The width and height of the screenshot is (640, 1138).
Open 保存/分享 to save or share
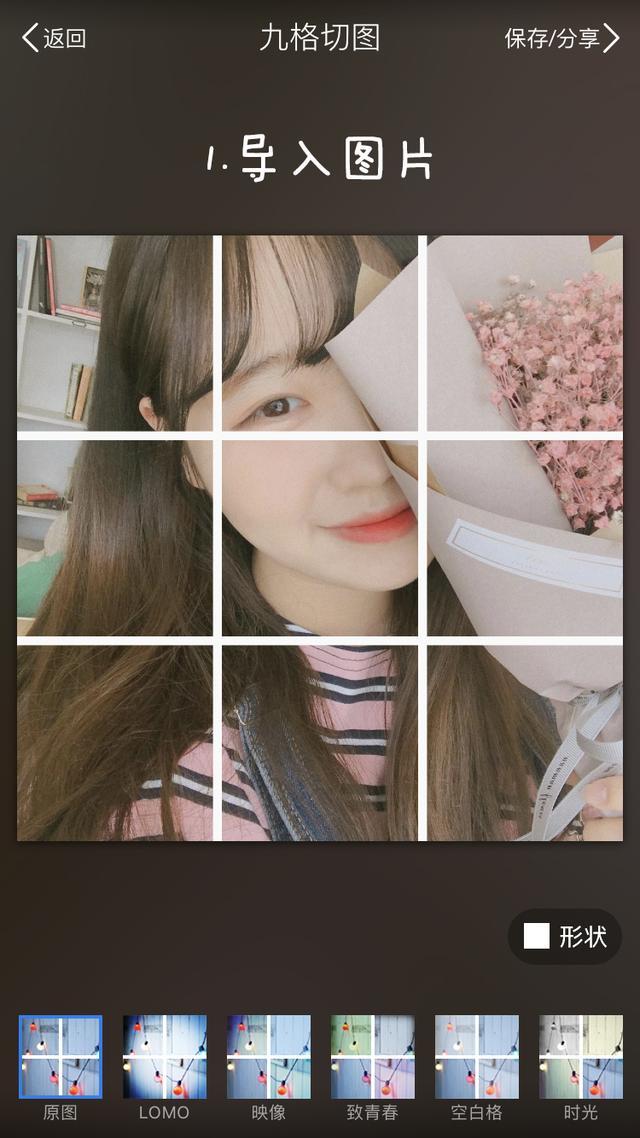click(x=561, y=39)
